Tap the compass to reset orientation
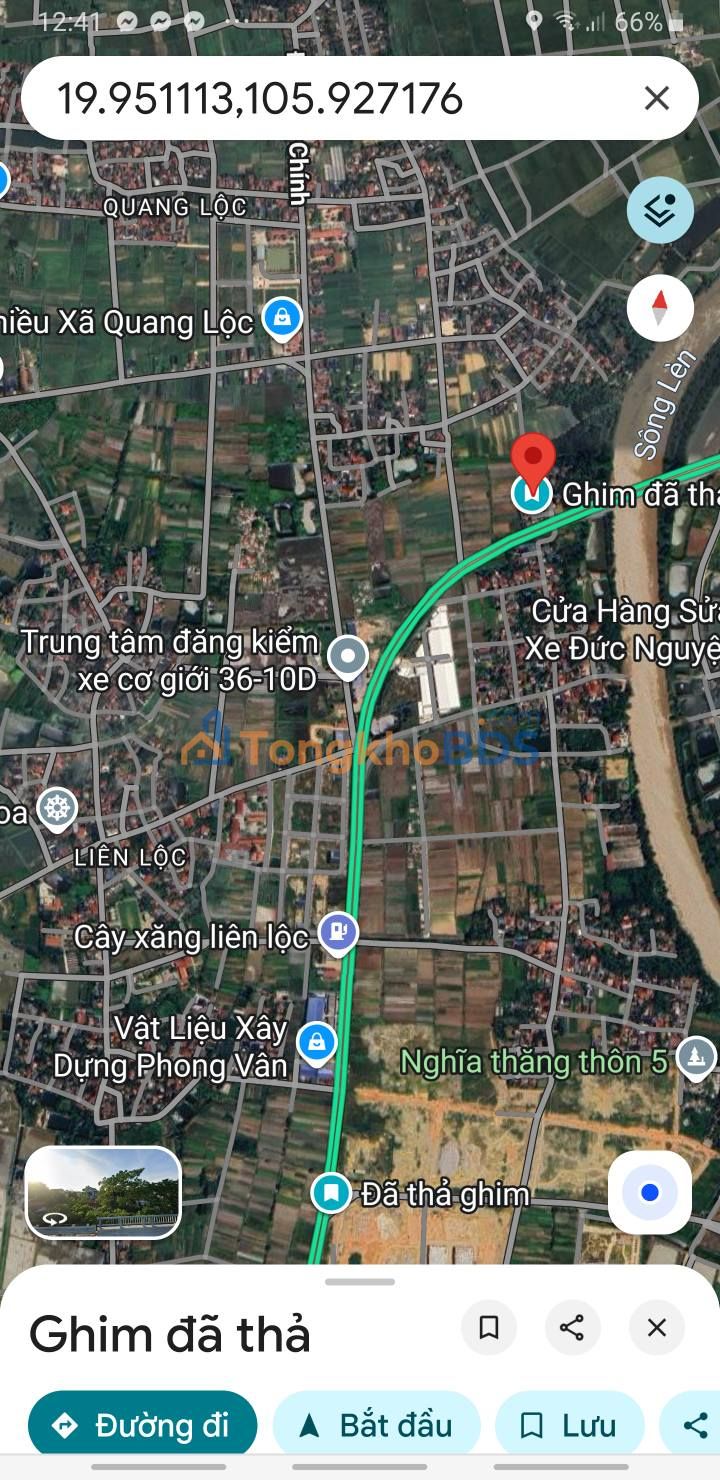This screenshot has width=720, height=1480. [x=660, y=307]
